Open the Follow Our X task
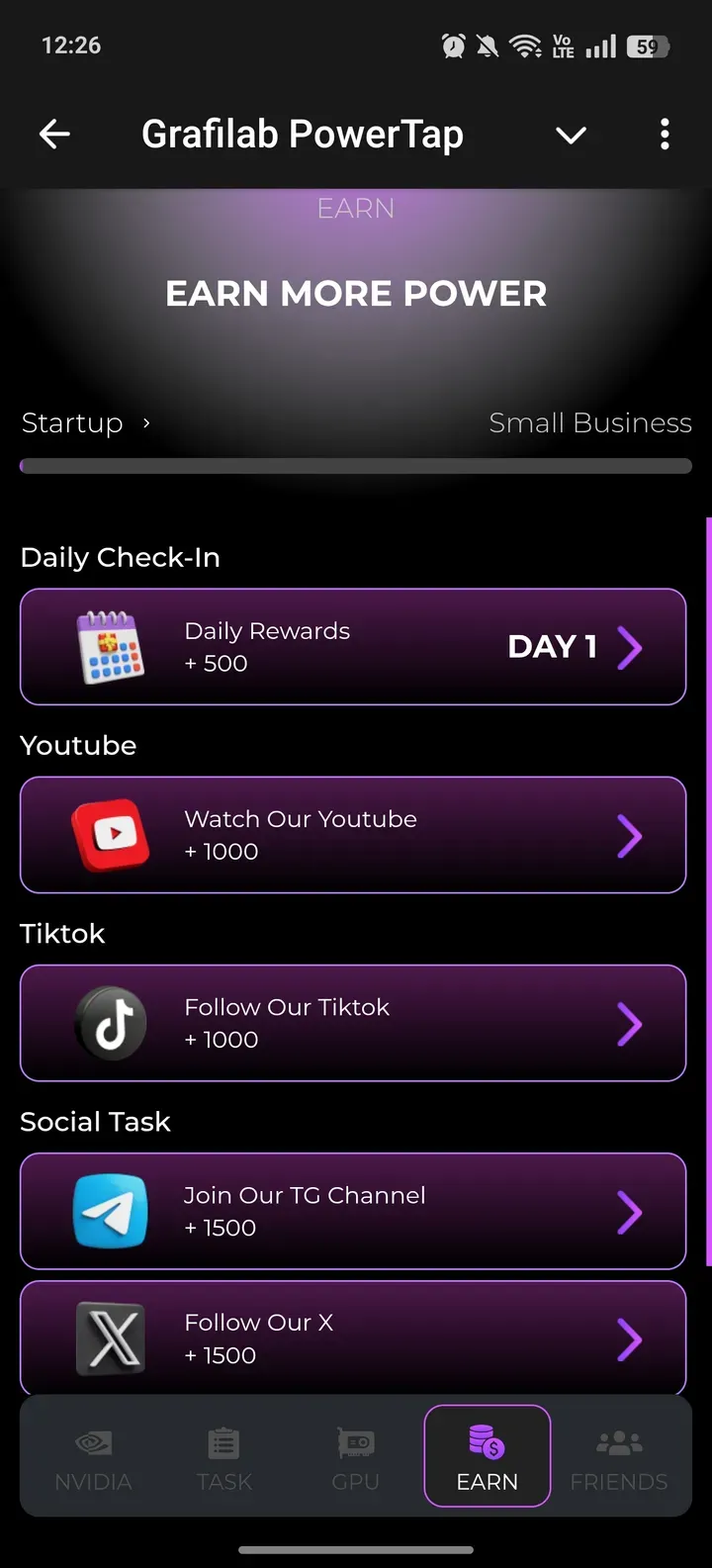 (x=353, y=1338)
